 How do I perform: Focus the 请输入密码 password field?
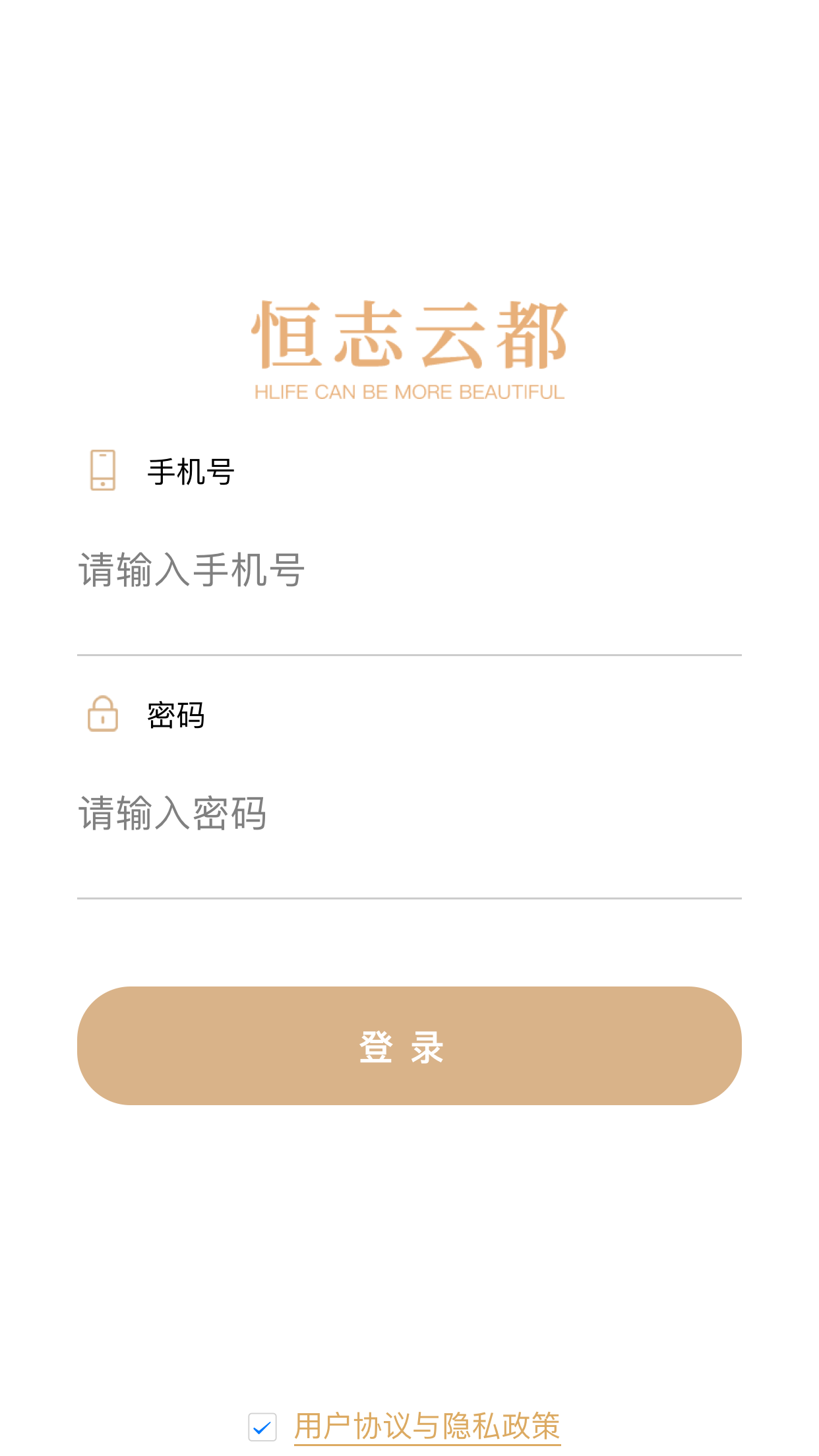[409, 815]
